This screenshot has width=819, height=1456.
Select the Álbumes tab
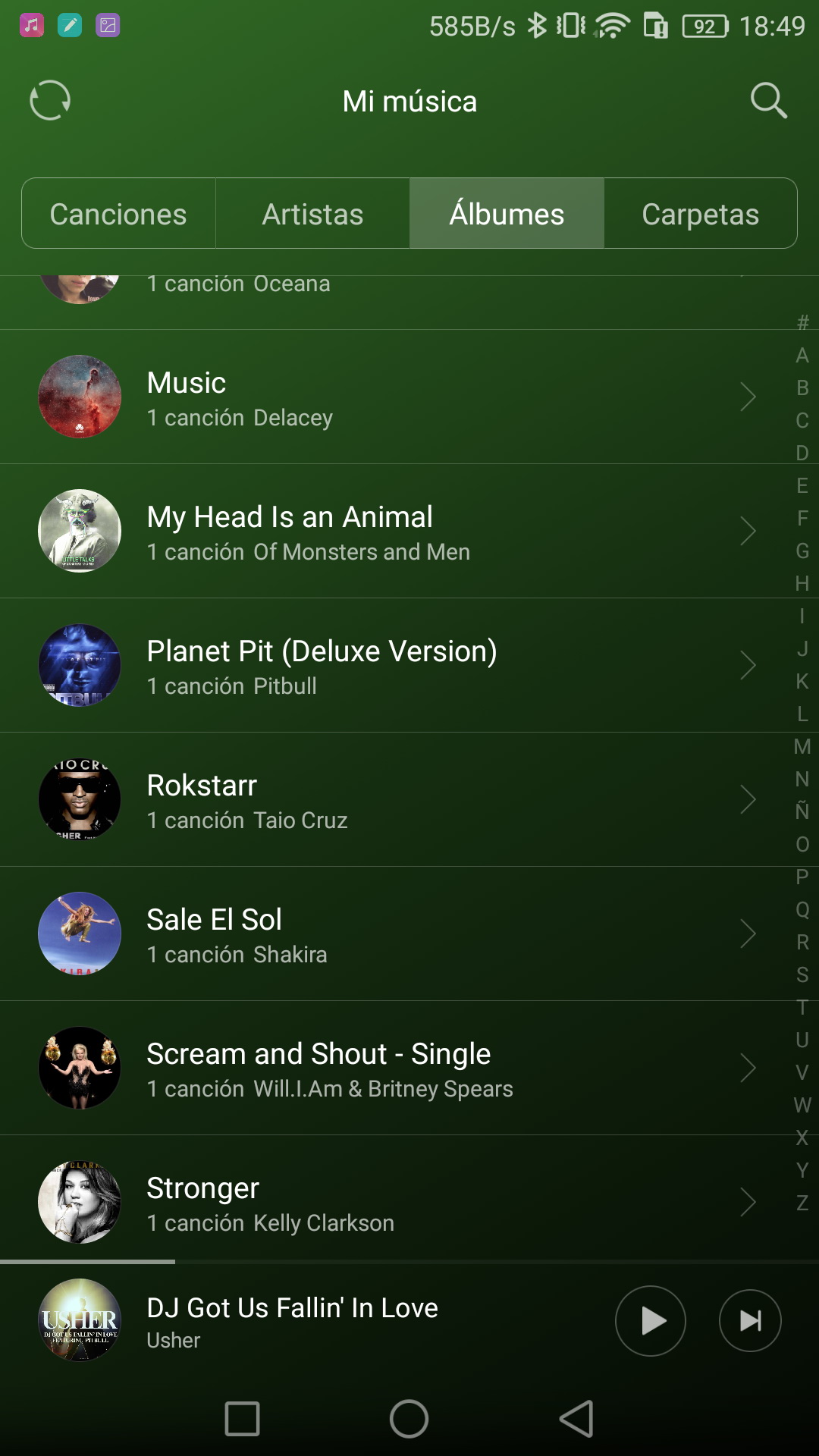pos(507,214)
